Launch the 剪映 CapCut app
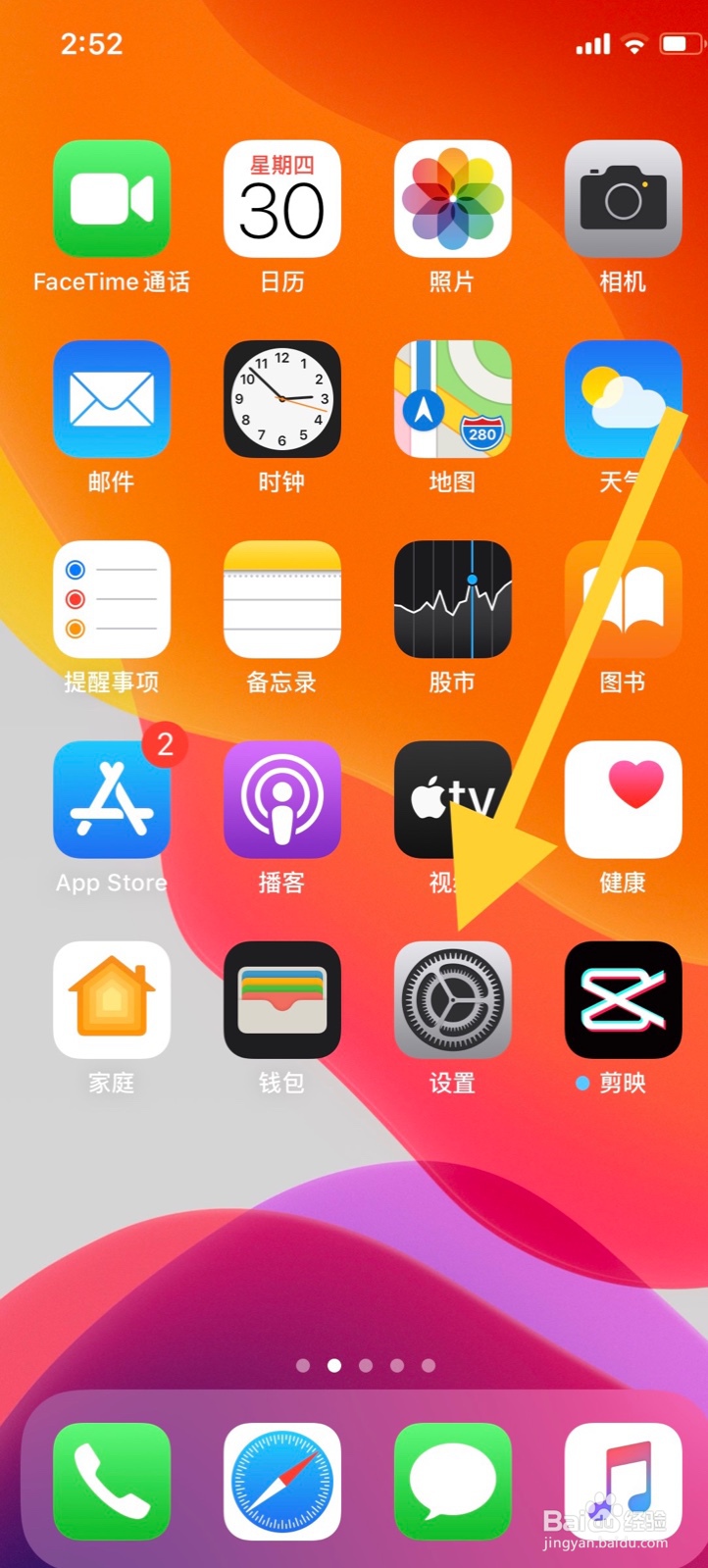Screen dimensions: 708x1568 (x=623, y=1000)
